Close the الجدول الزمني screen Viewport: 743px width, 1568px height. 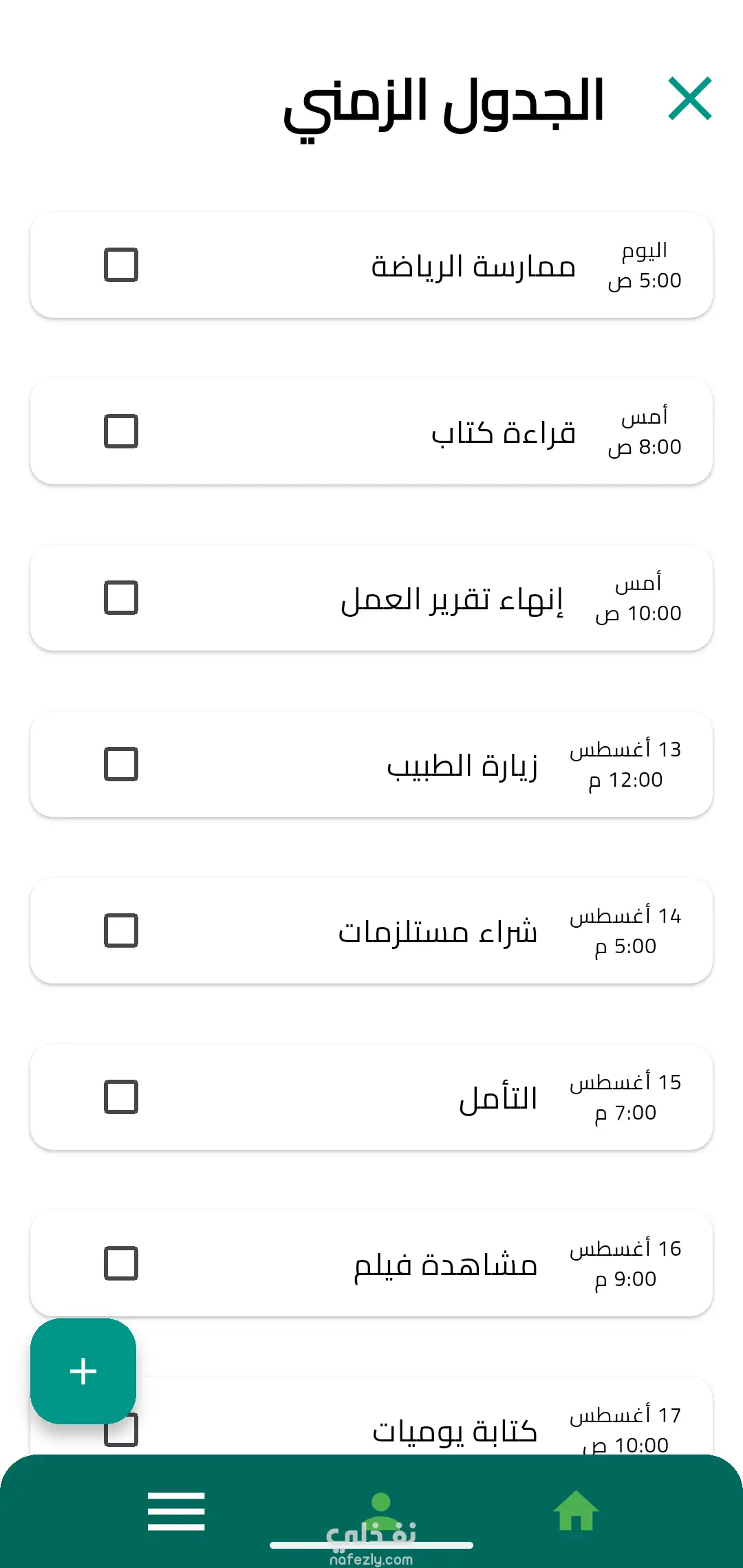[689, 99]
